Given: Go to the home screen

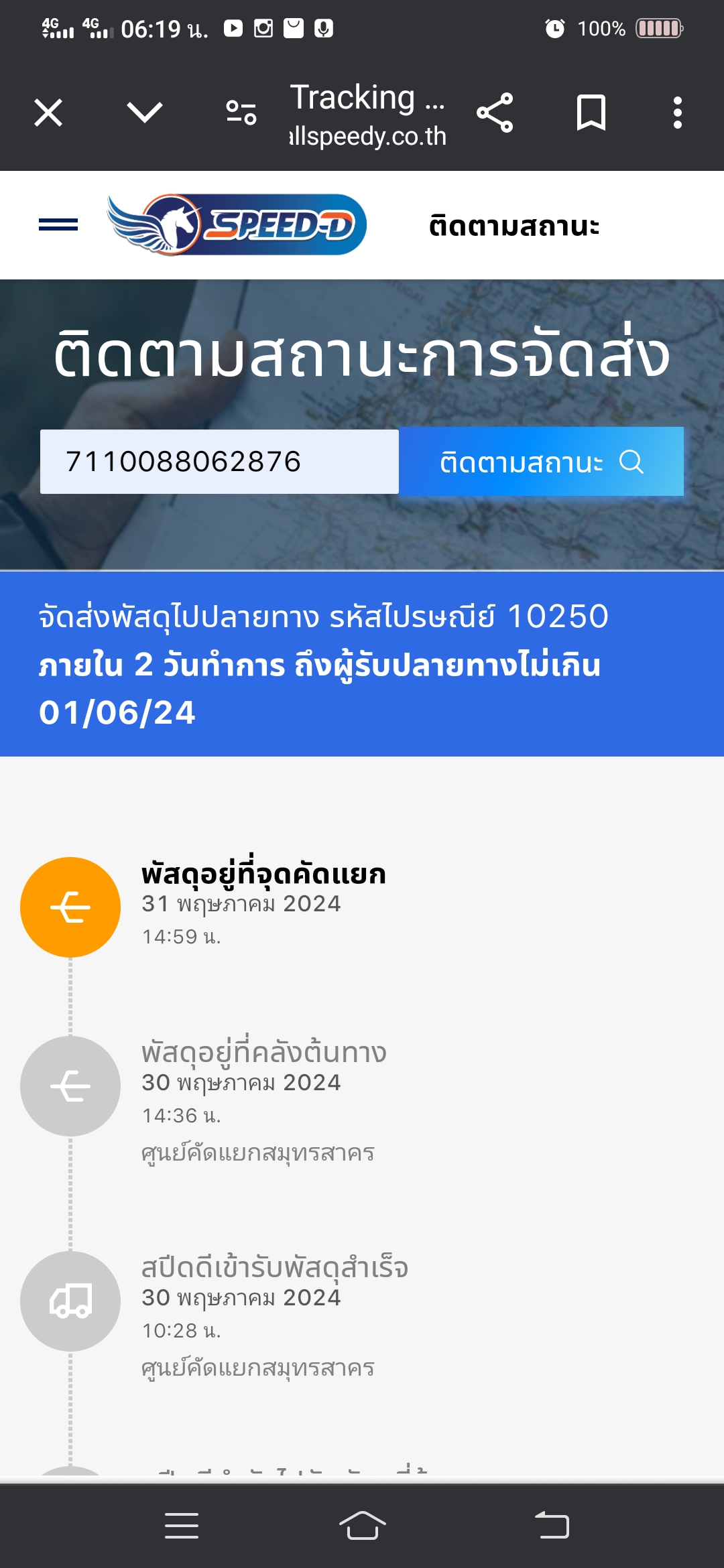Looking at the screenshot, I should coord(362,1526).
